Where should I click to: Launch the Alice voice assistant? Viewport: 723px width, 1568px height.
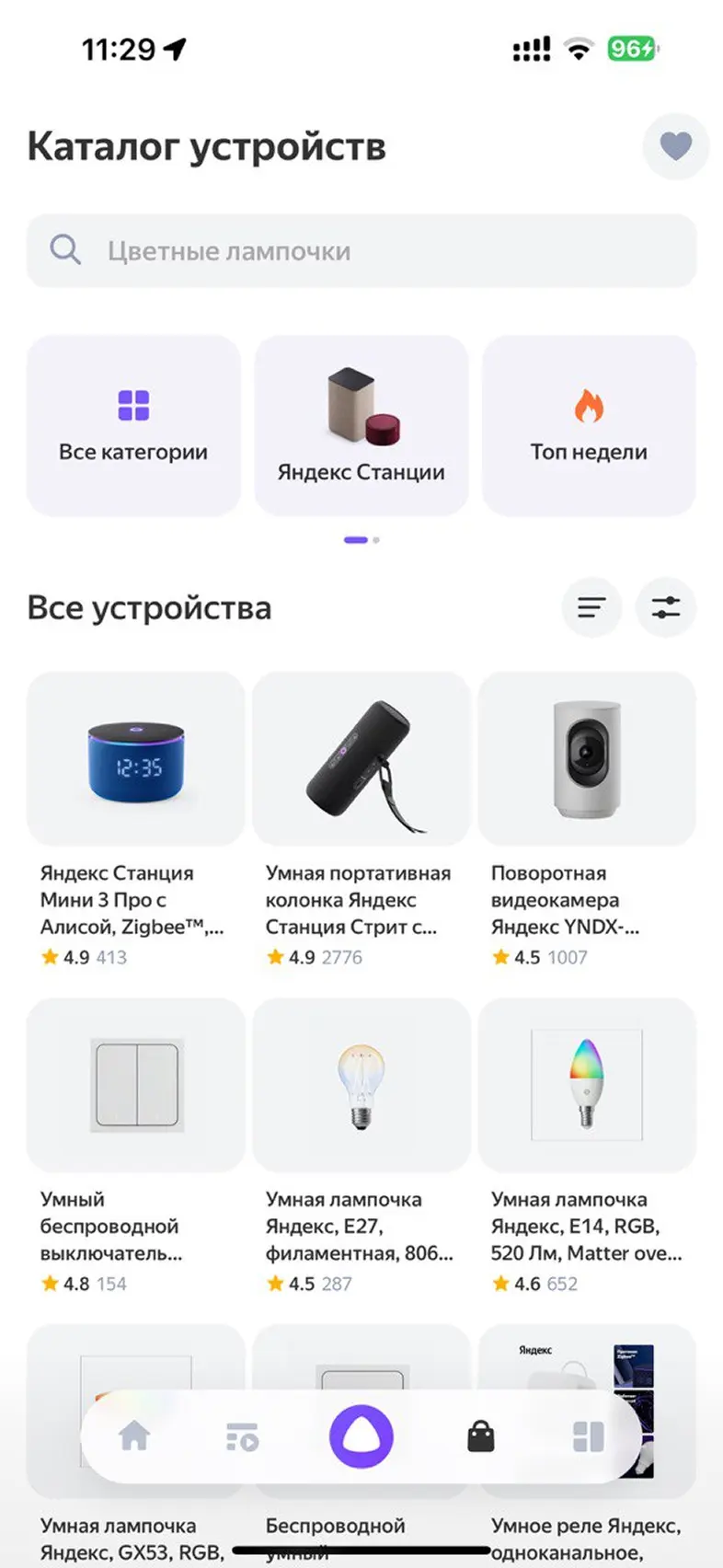[x=361, y=1436]
